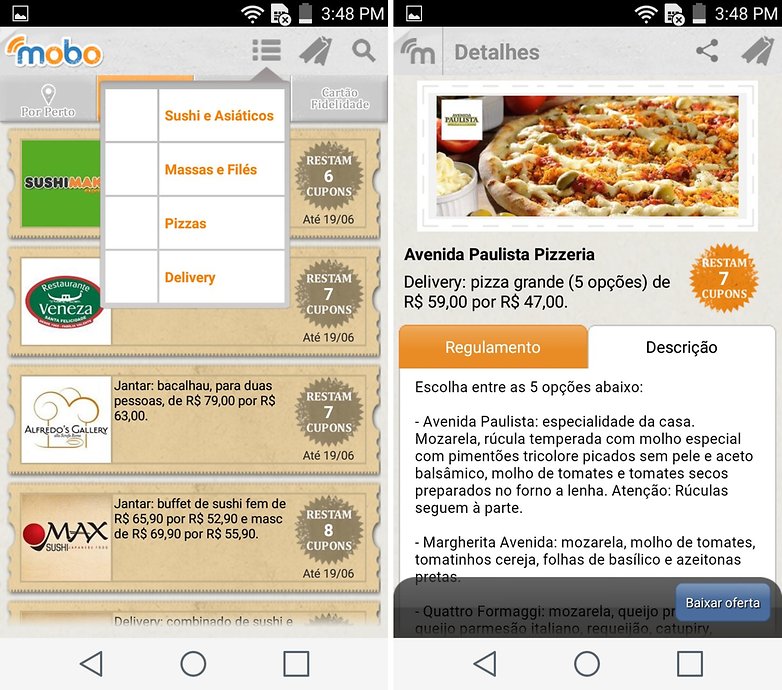Go back using the icon beside Detalhes

[418, 52]
